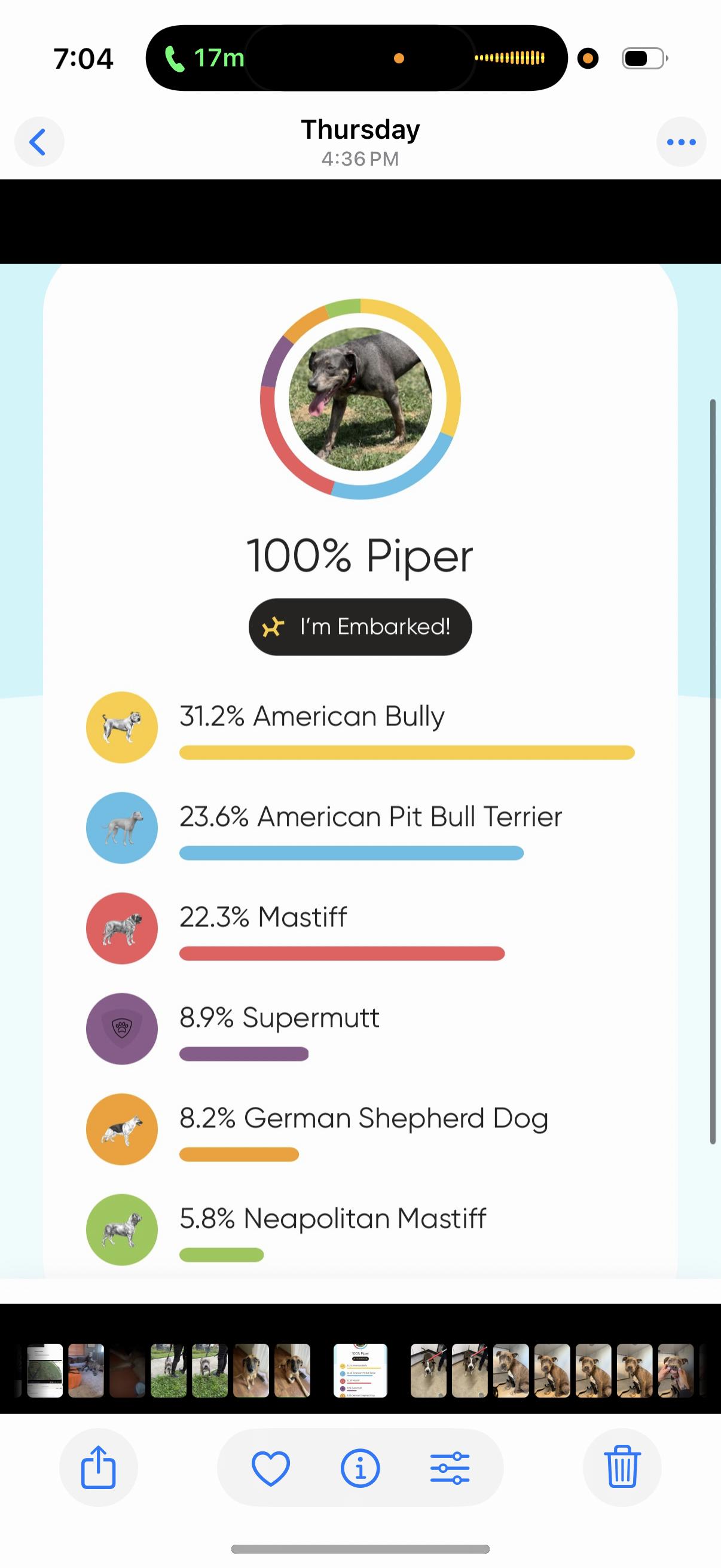
Task: Select the map screenshot thumbnail in filmstrip
Action: 45,1370
